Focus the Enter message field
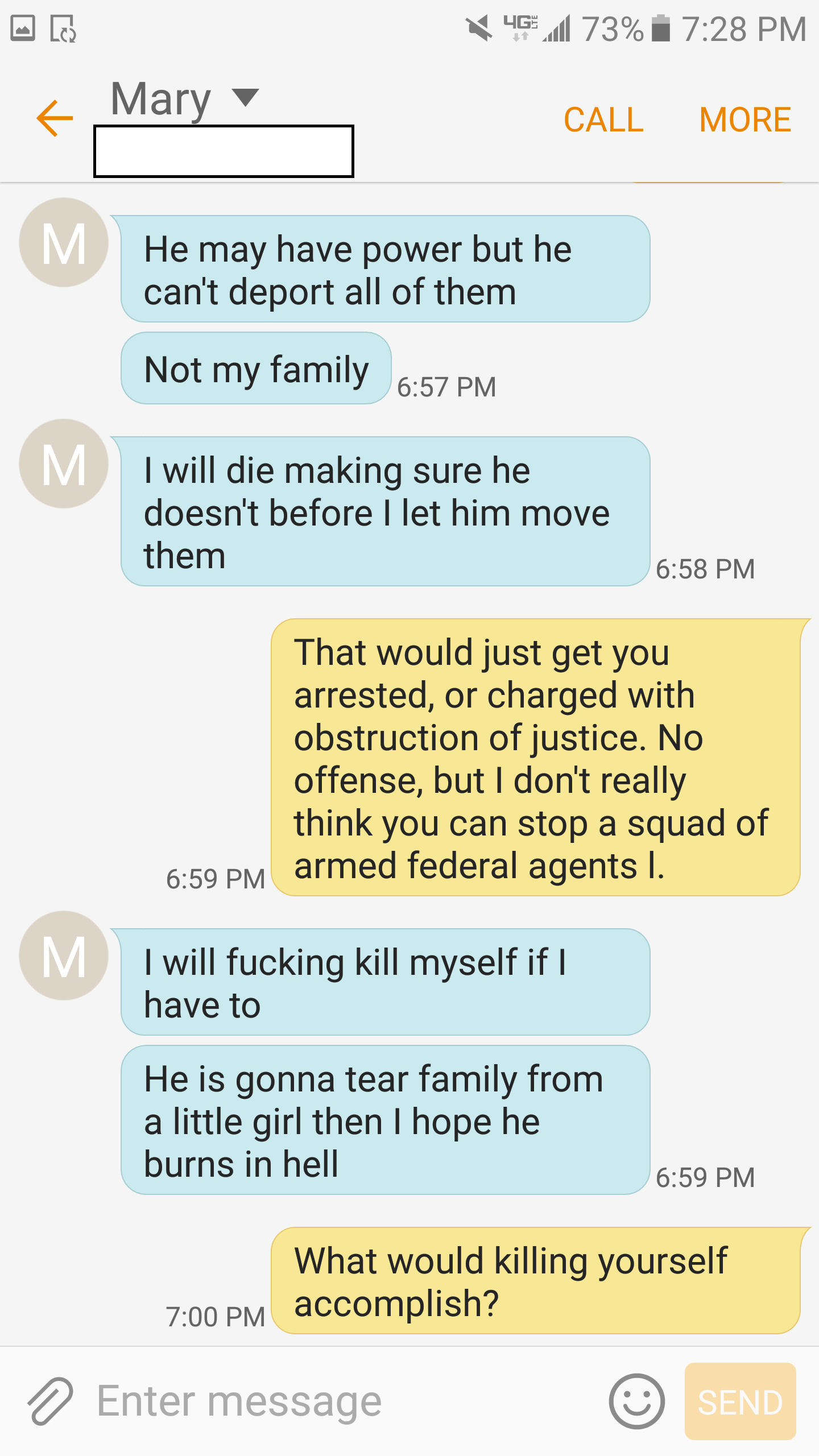Viewport: 819px width, 1456px height. [x=341, y=1401]
